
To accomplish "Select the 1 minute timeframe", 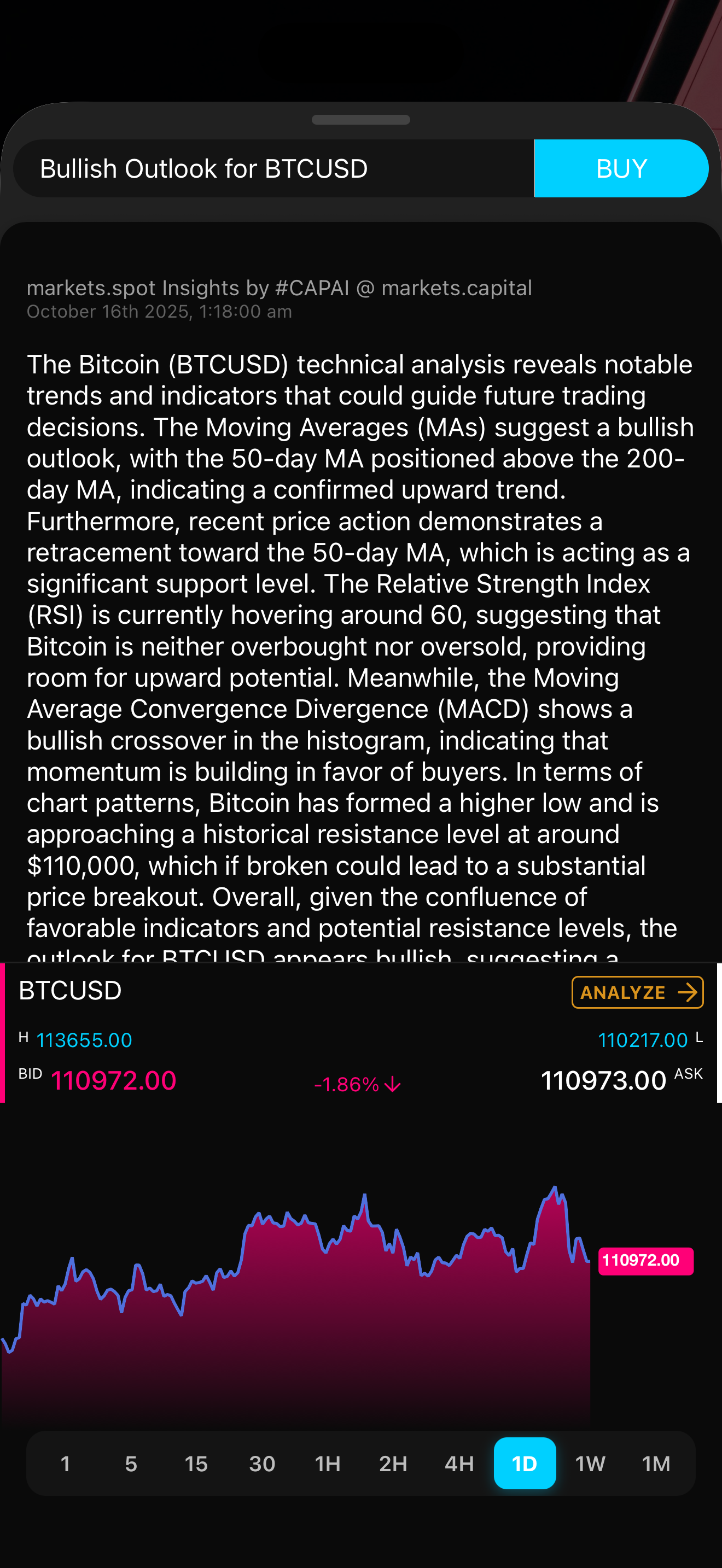I will click(65, 1464).
